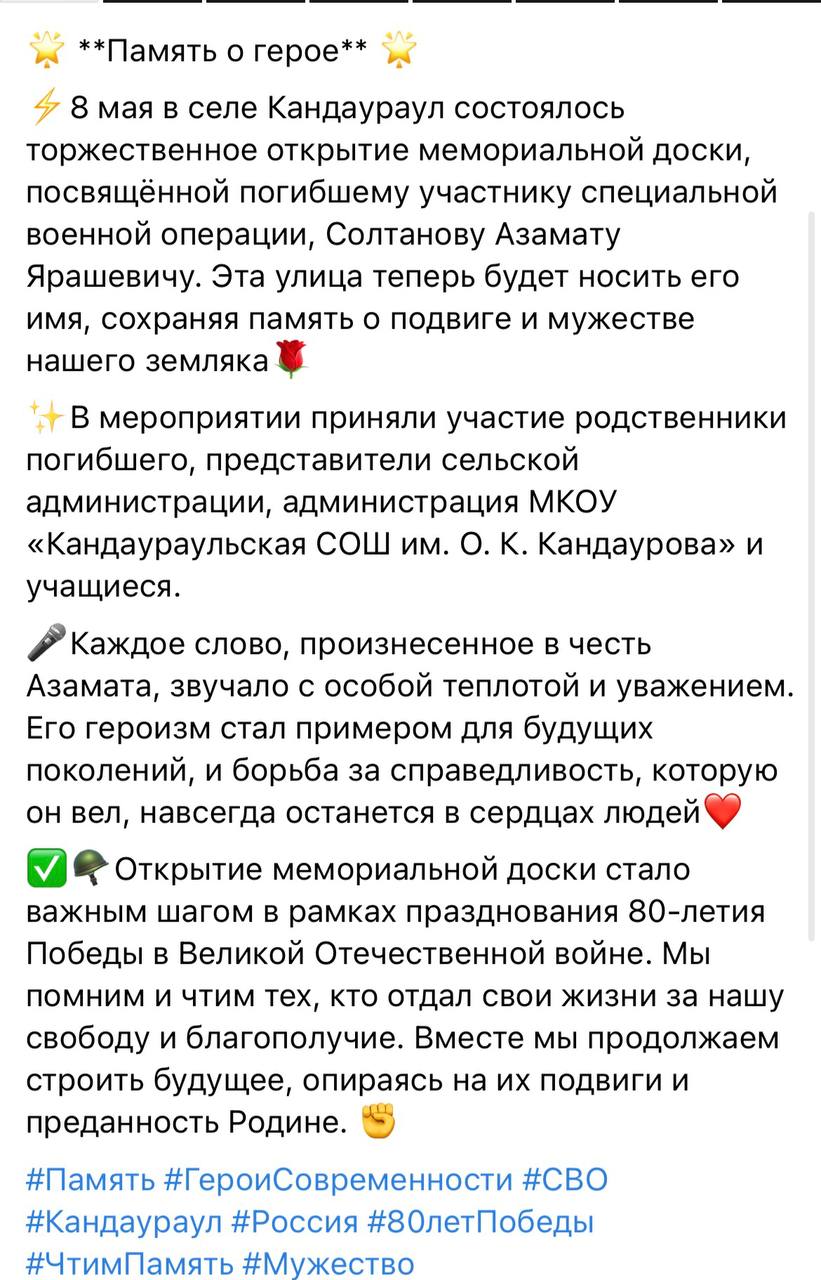Show posts tagged #Мужество
This screenshot has width=821, height=1280.
[328, 1264]
